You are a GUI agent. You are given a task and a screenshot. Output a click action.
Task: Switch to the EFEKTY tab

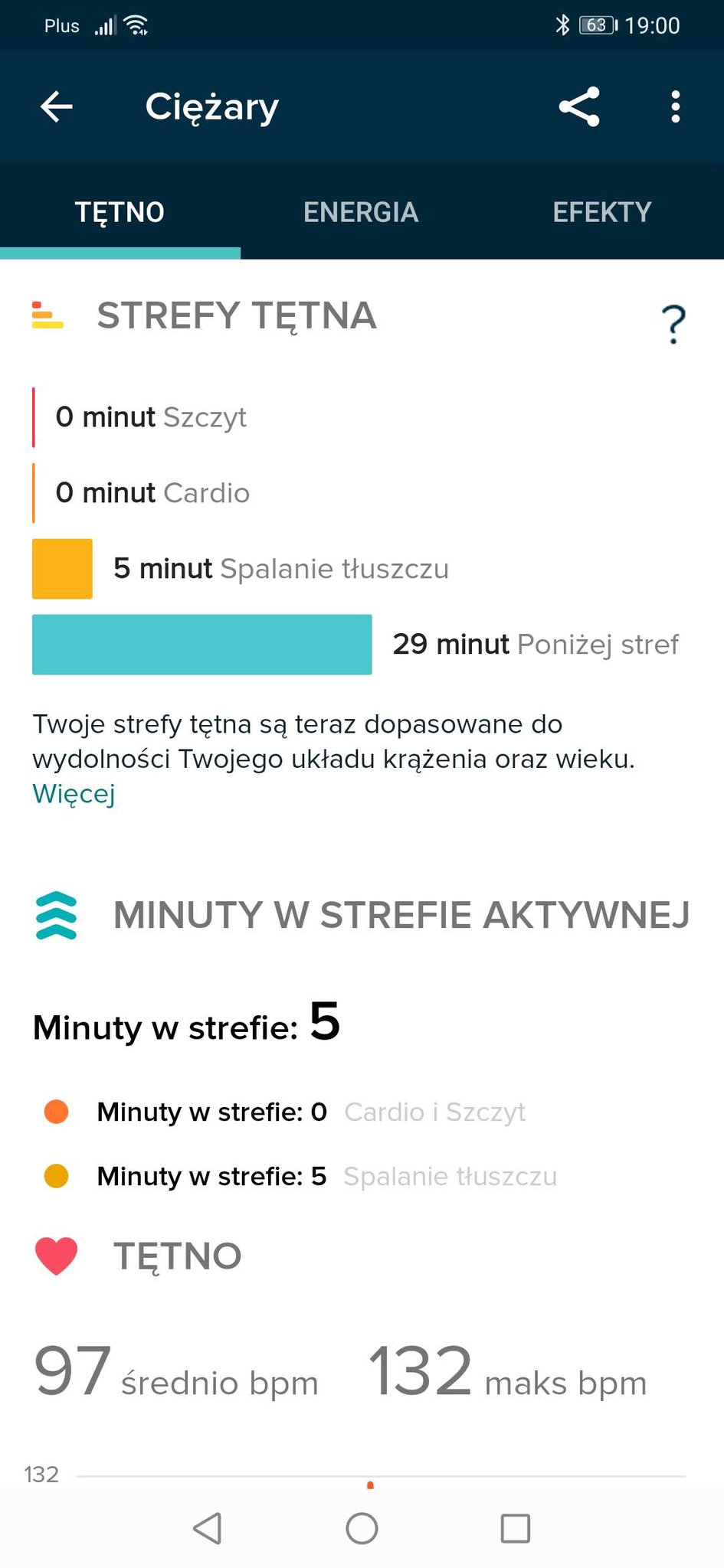click(x=602, y=212)
